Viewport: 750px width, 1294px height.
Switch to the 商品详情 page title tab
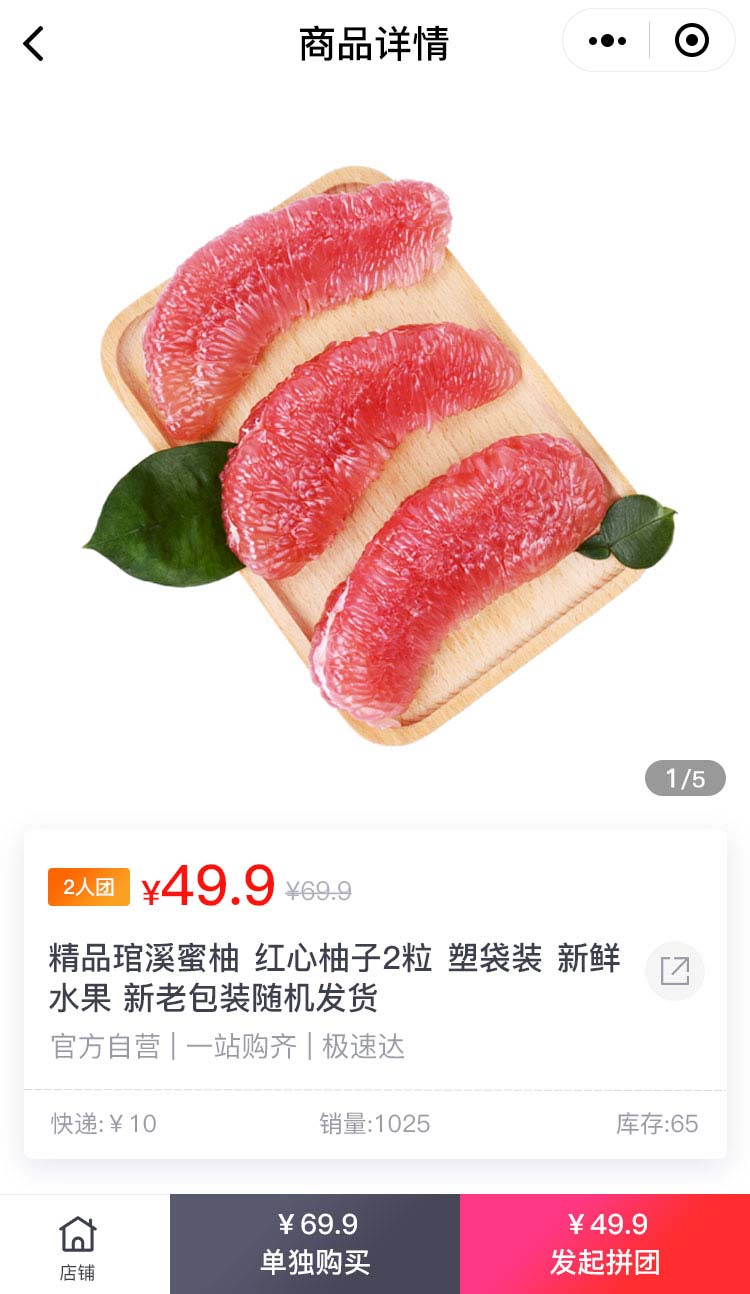coord(373,42)
